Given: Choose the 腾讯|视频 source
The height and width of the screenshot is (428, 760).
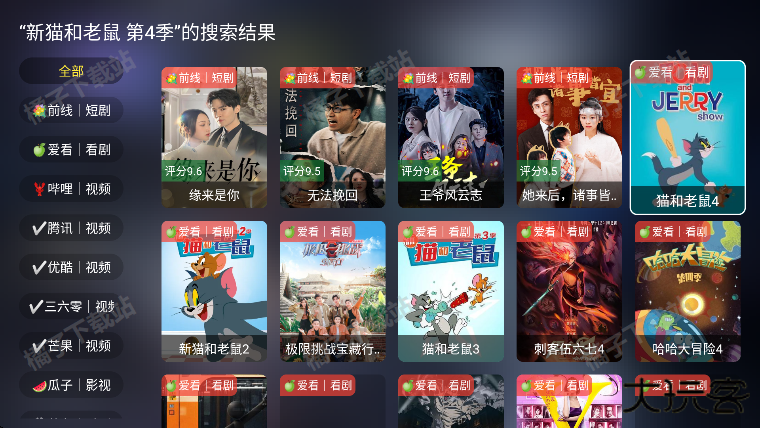Looking at the screenshot, I should [71, 228].
